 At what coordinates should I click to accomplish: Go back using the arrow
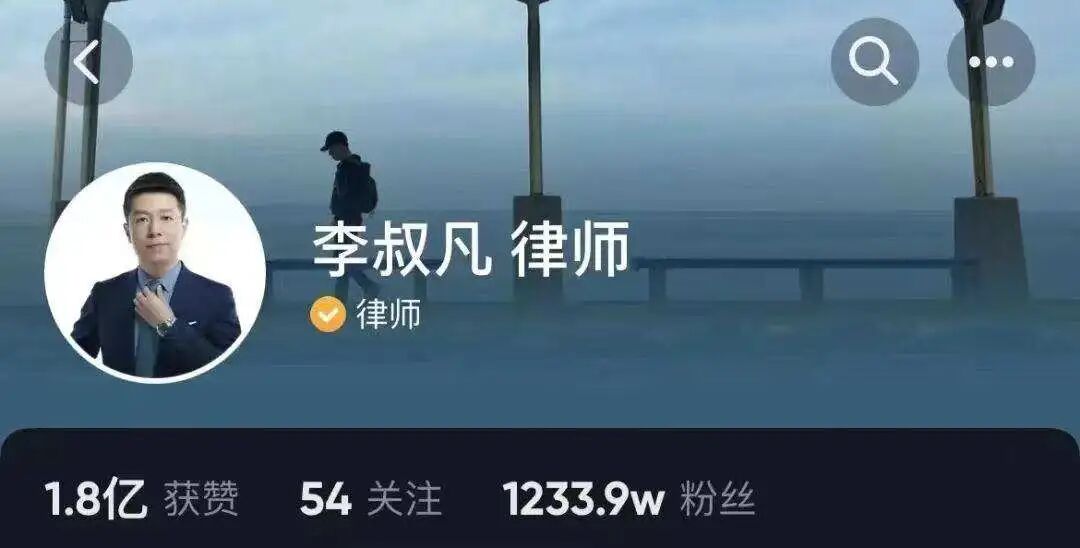pos(88,63)
